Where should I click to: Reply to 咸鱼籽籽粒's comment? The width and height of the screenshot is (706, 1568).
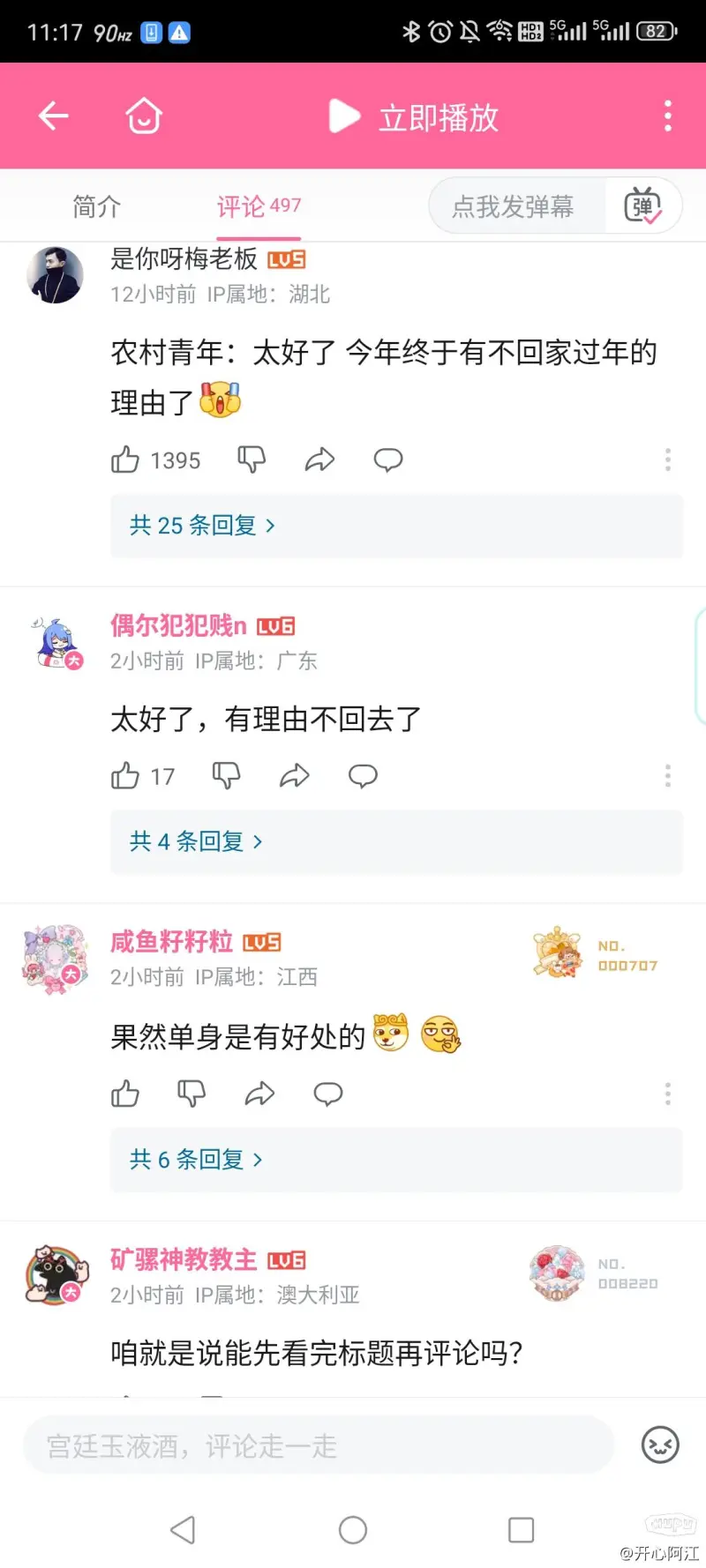pyautogui.click(x=328, y=1094)
